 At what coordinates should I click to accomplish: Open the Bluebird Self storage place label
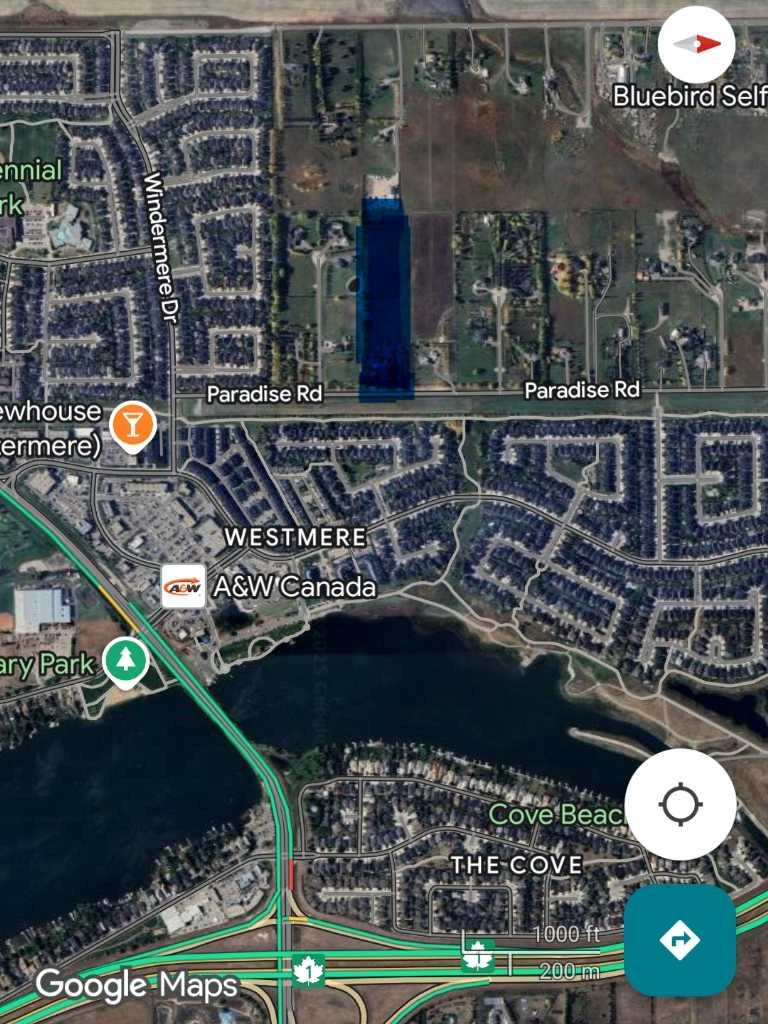tap(690, 96)
